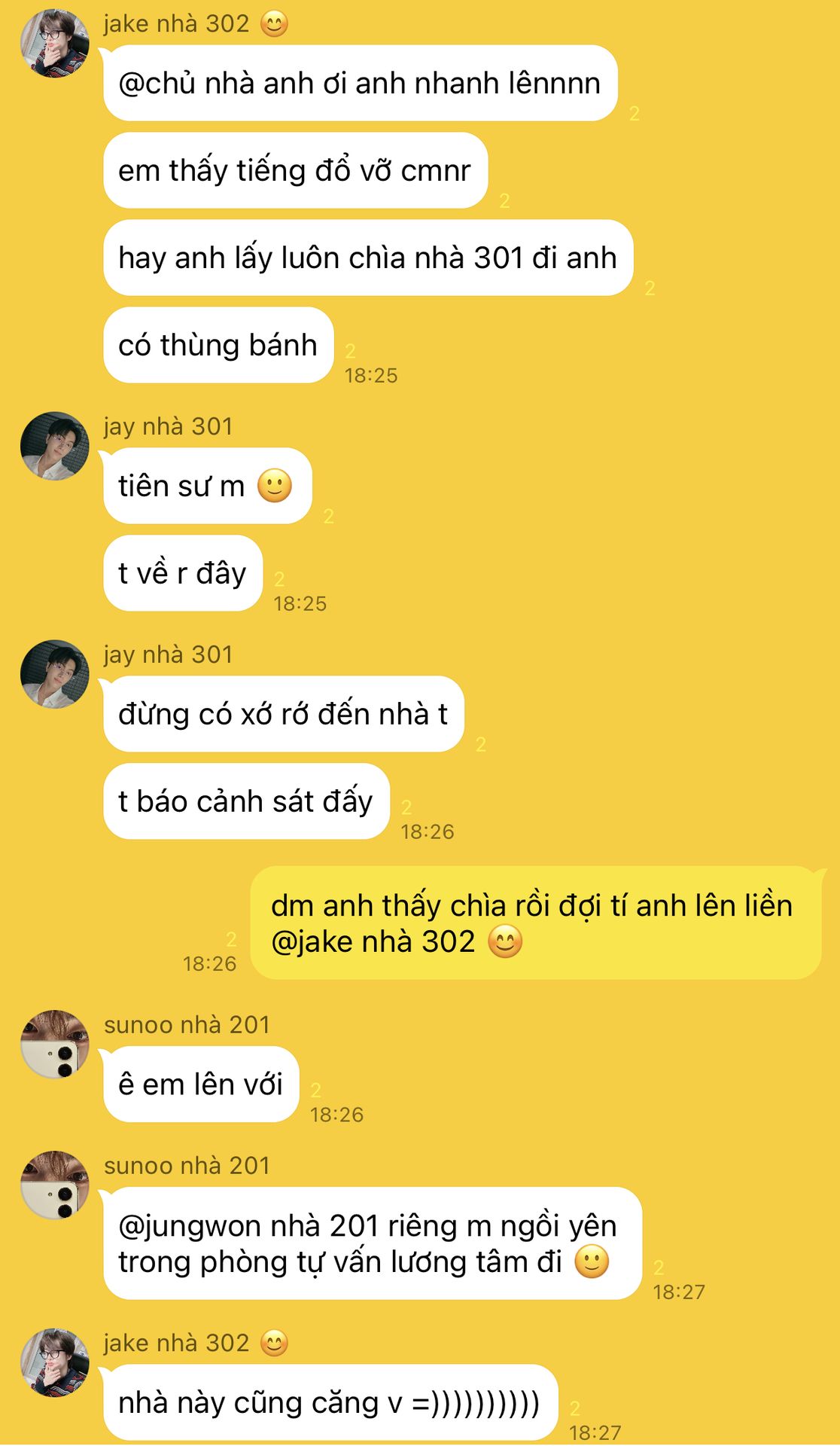Open jay's avatar beside "tiên sư m"
840x1446 pixels.
pos(54,446)
